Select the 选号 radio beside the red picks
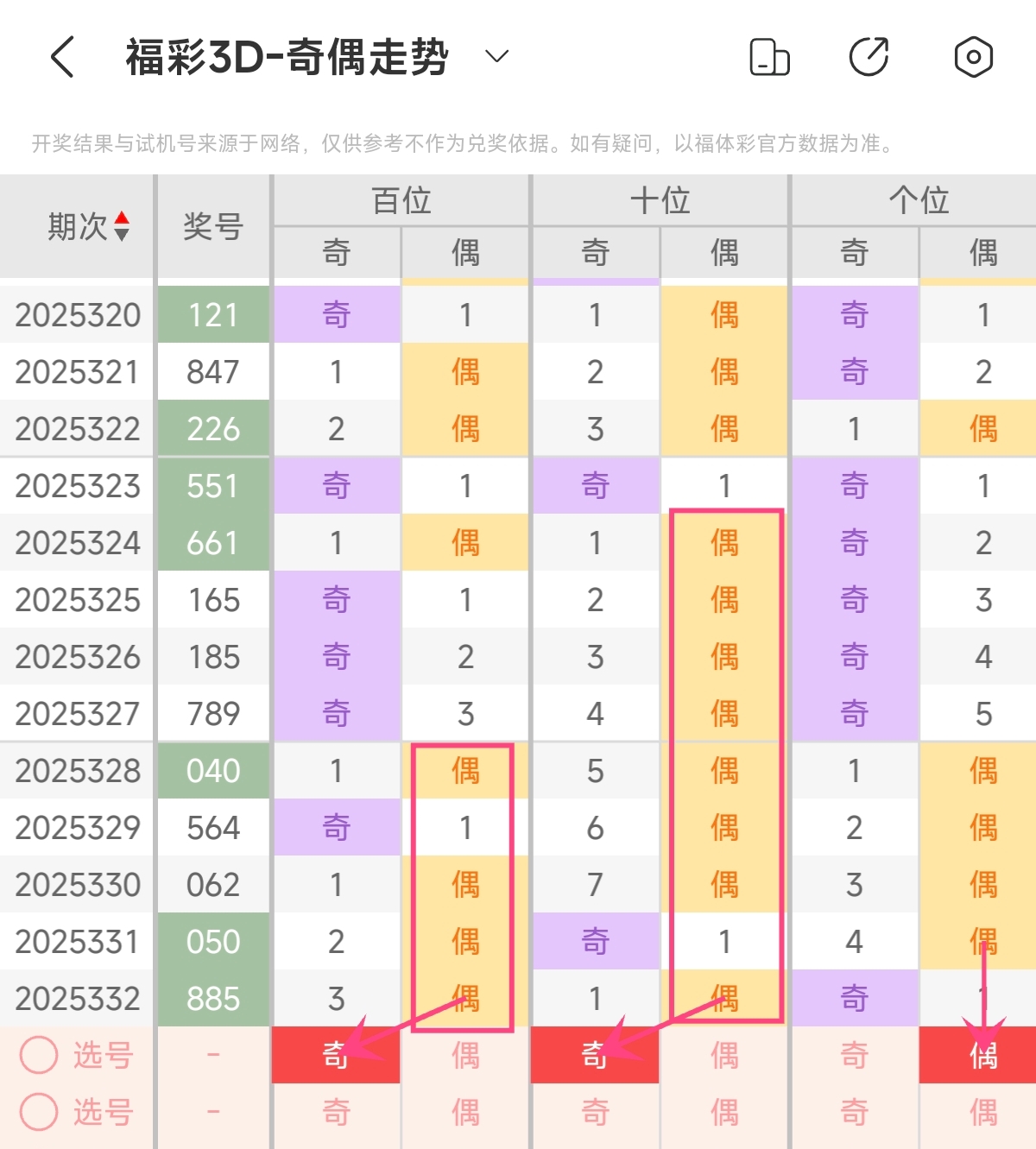The height and width of the screenshot is (1149, 1036). (x=40, y=1054)
